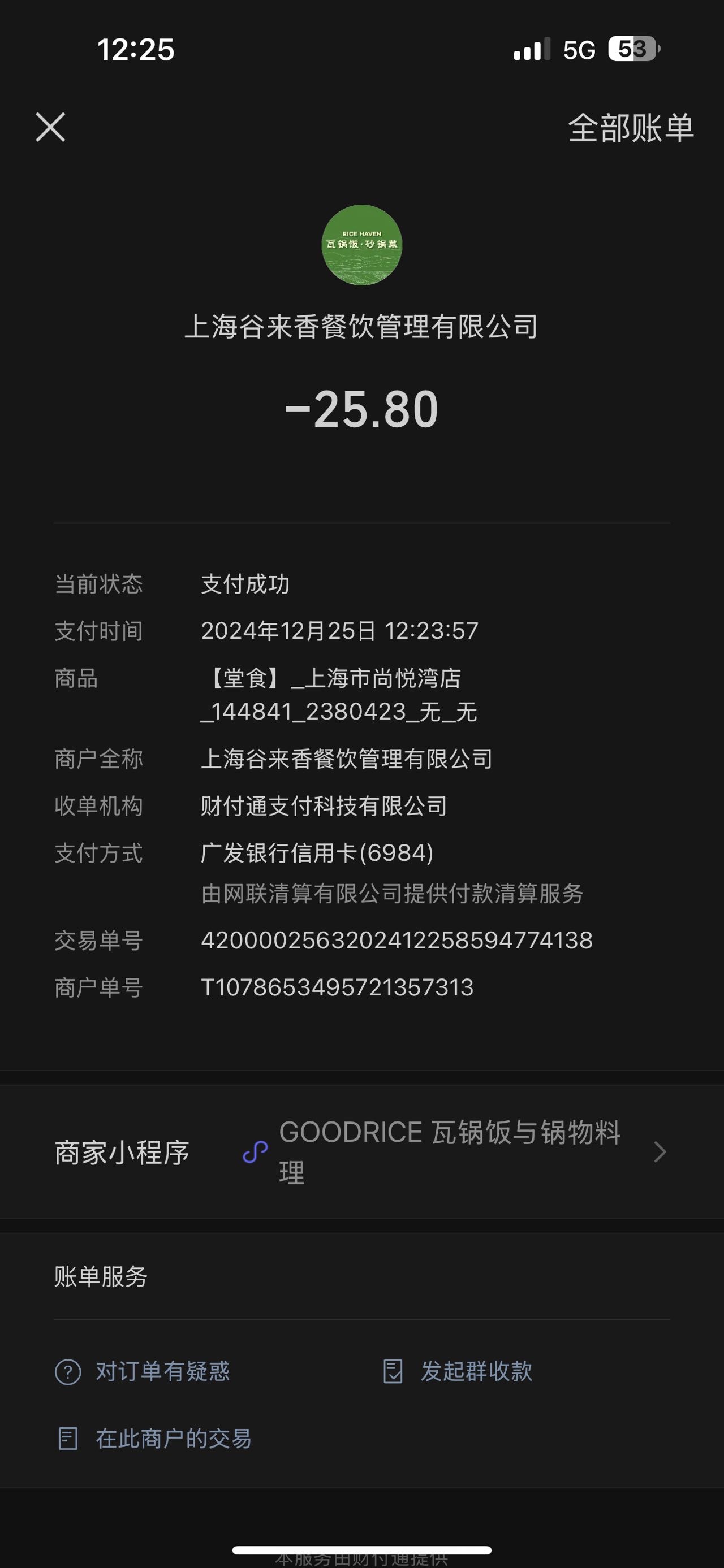Start a group collection via 发起群收款
This screenshot has width=724, height=1568.
pos(458,1371)
